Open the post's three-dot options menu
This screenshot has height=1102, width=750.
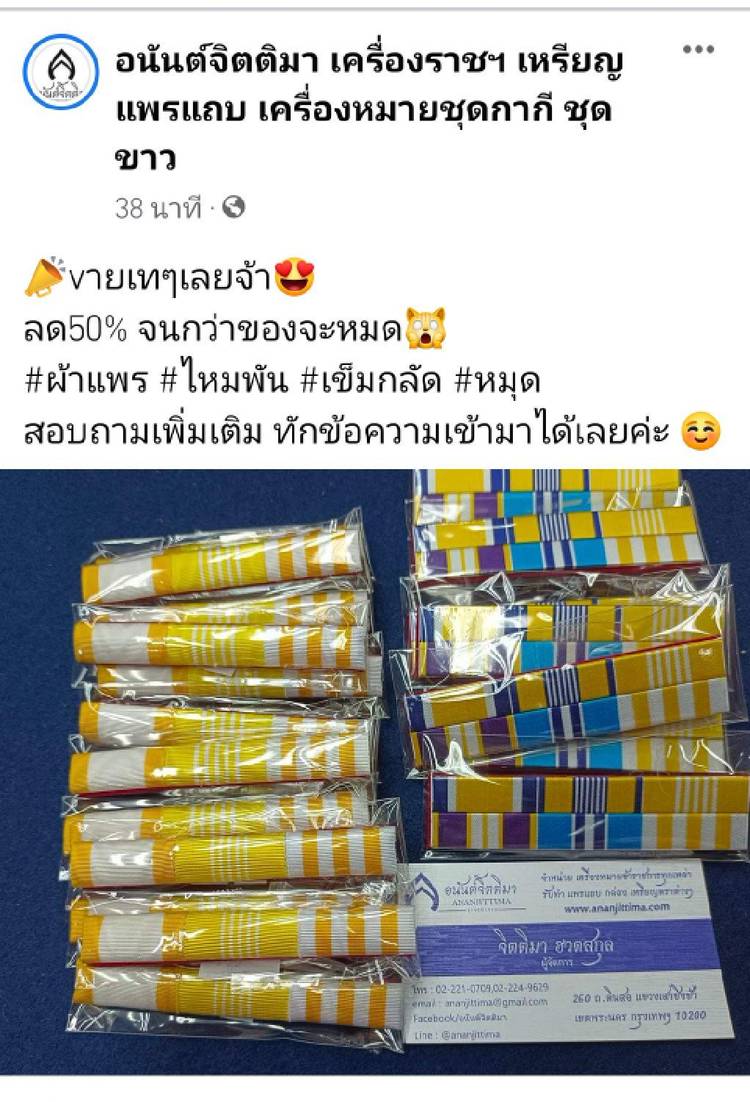[x=698, y=49]
